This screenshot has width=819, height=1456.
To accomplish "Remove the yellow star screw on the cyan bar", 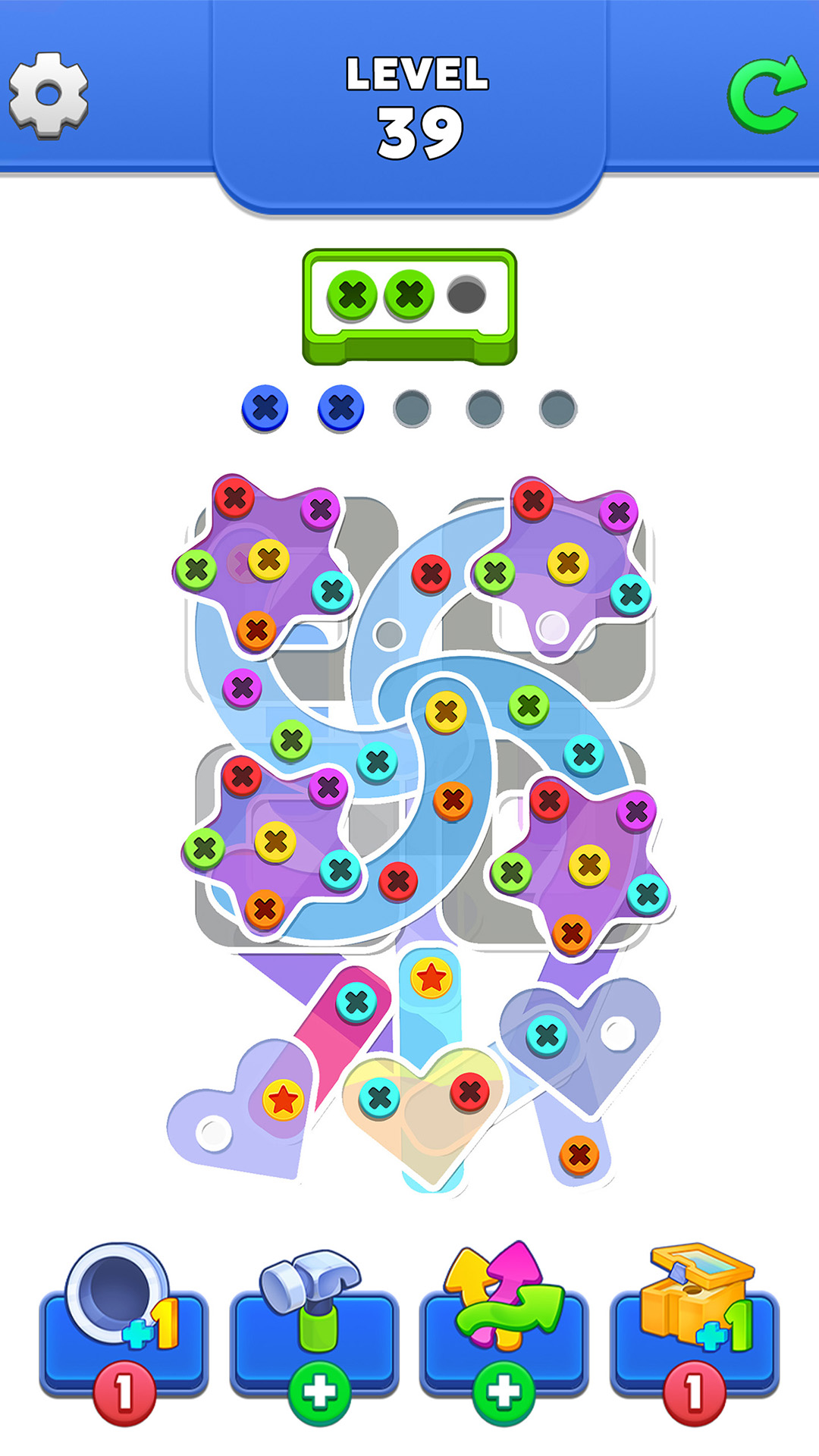I will pyautogui.click(x=431, y=977).
